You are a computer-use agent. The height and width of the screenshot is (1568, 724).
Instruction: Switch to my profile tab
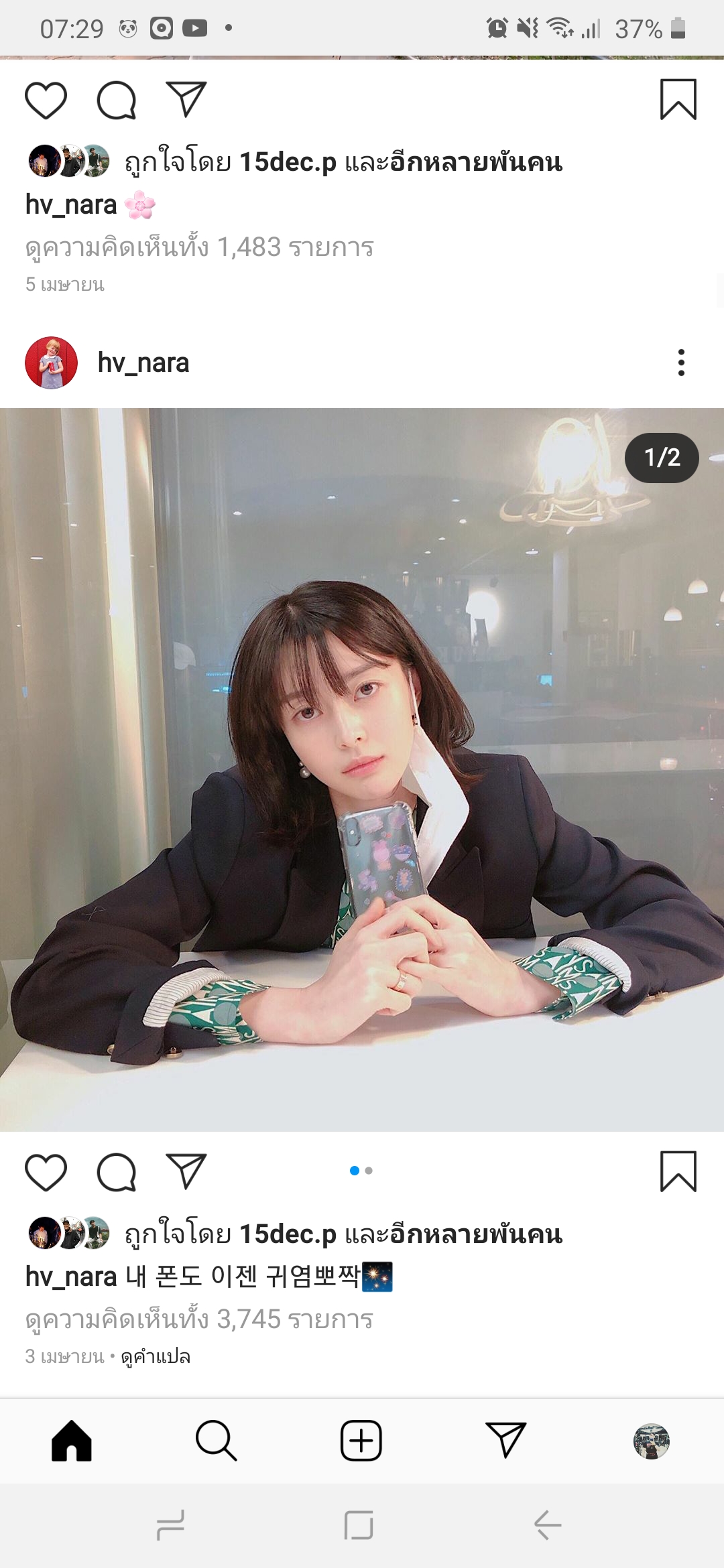651,1441
